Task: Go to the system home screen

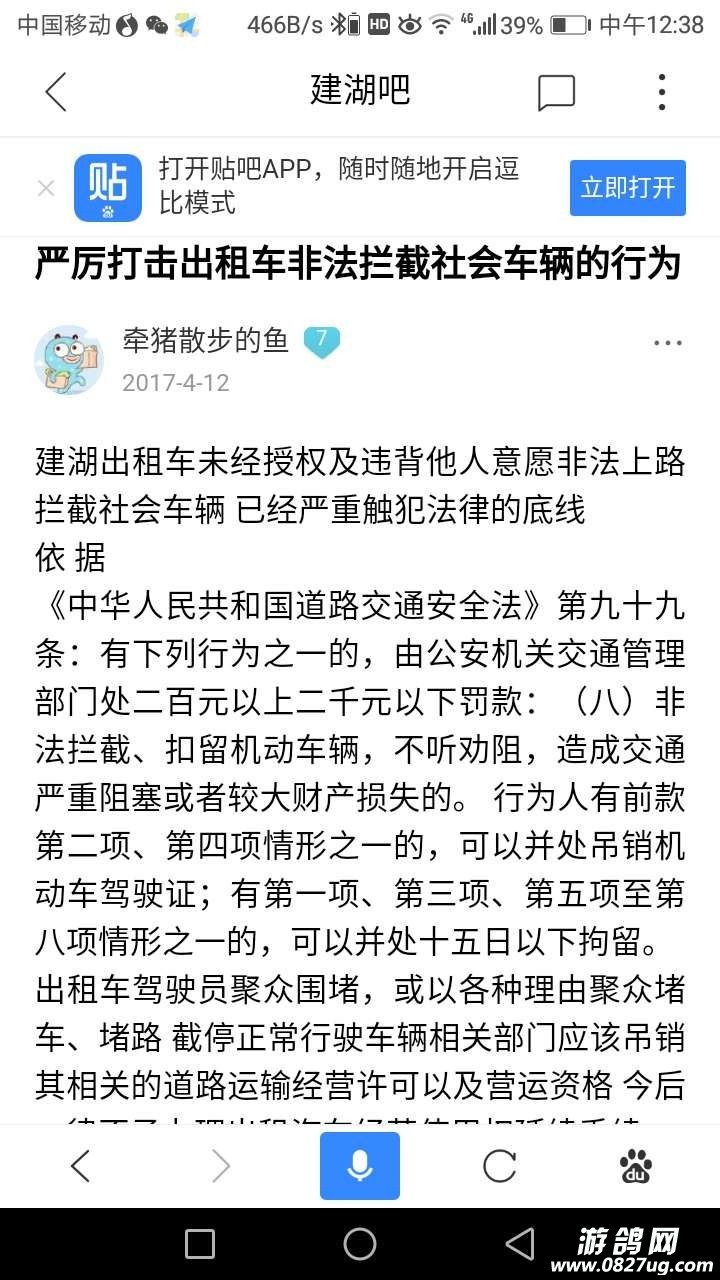Action: pyautogui.click(x=360, y=1243)
